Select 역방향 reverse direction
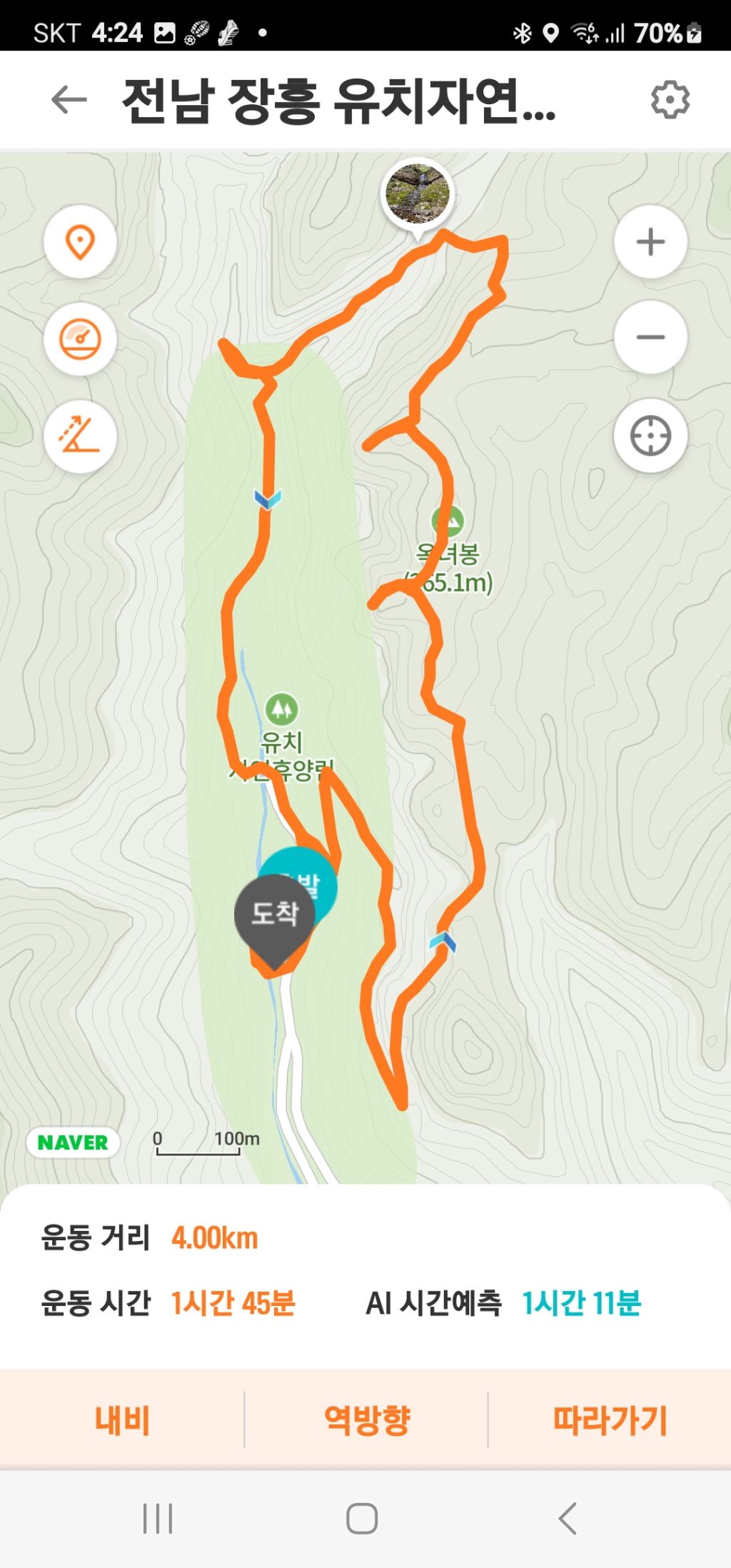Viewport: 731px width, 1568px height. [366, 1419]
